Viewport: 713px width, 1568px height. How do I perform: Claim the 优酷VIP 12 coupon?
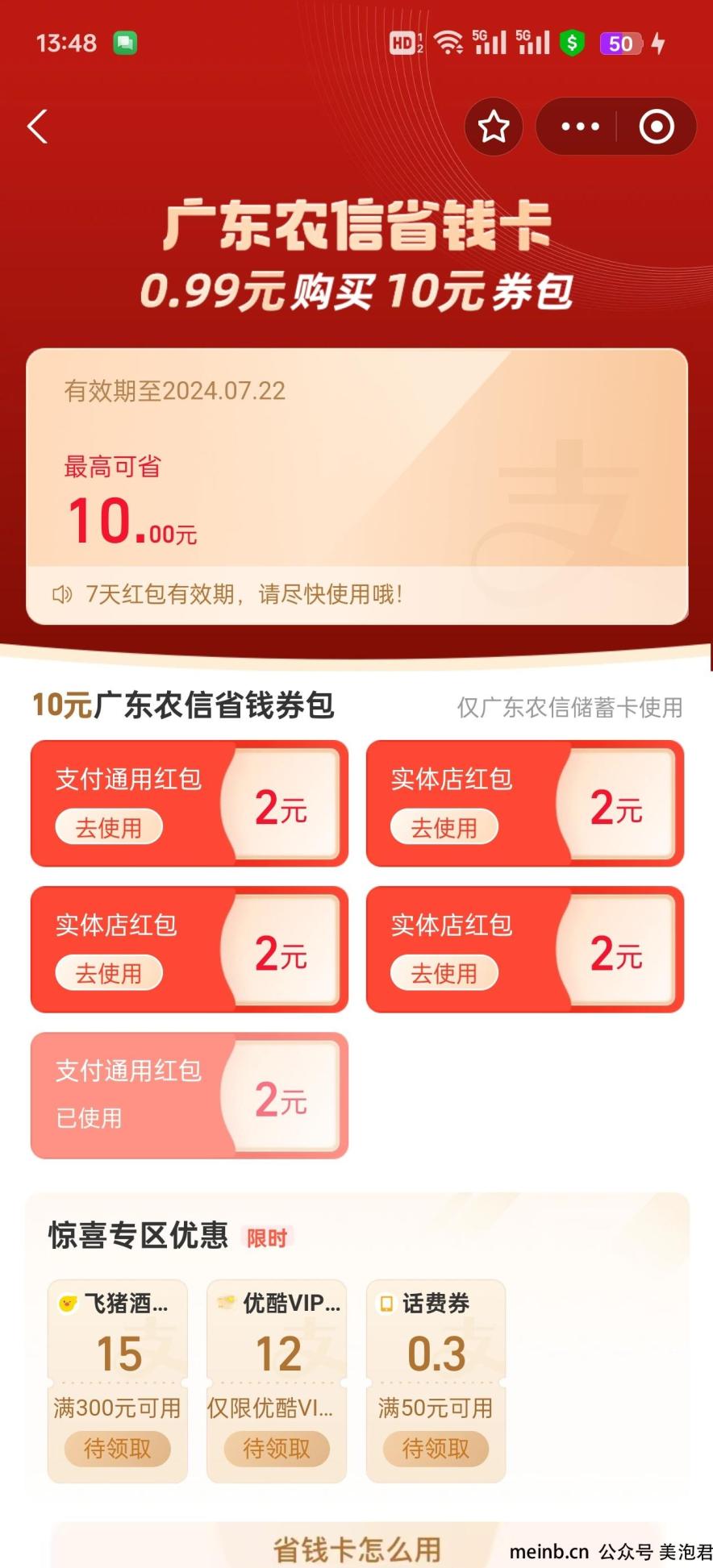pyautogui.click(x=277, y=1449)
